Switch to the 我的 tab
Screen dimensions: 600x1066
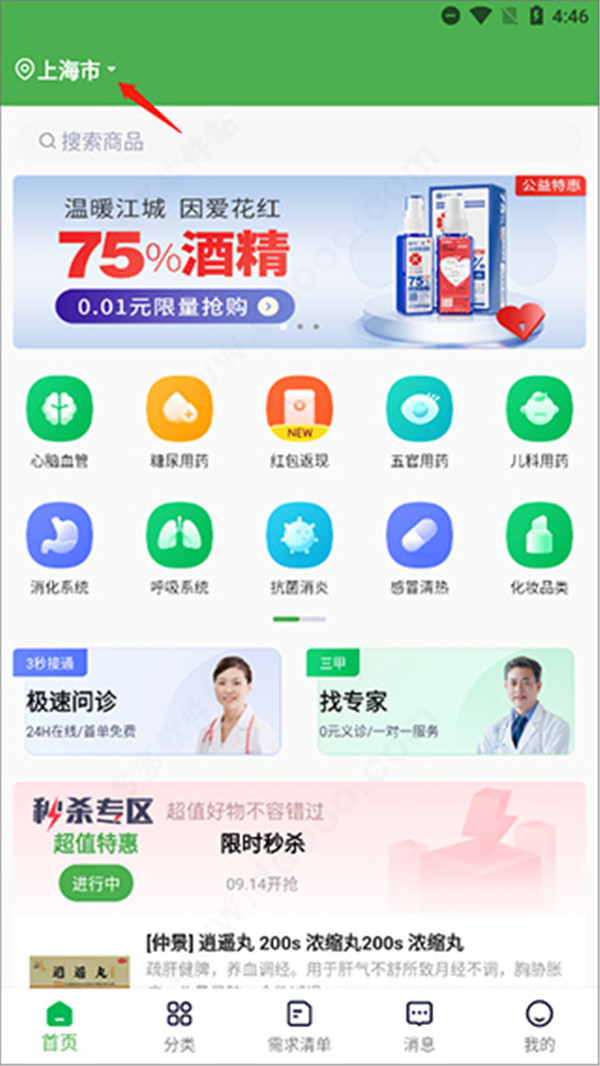click(538, 1027)
